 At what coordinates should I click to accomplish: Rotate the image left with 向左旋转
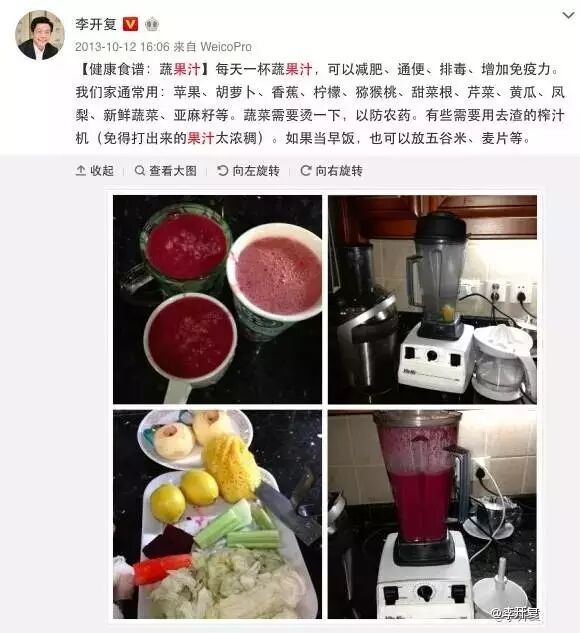pyautogui.click(x=248, y=171)
